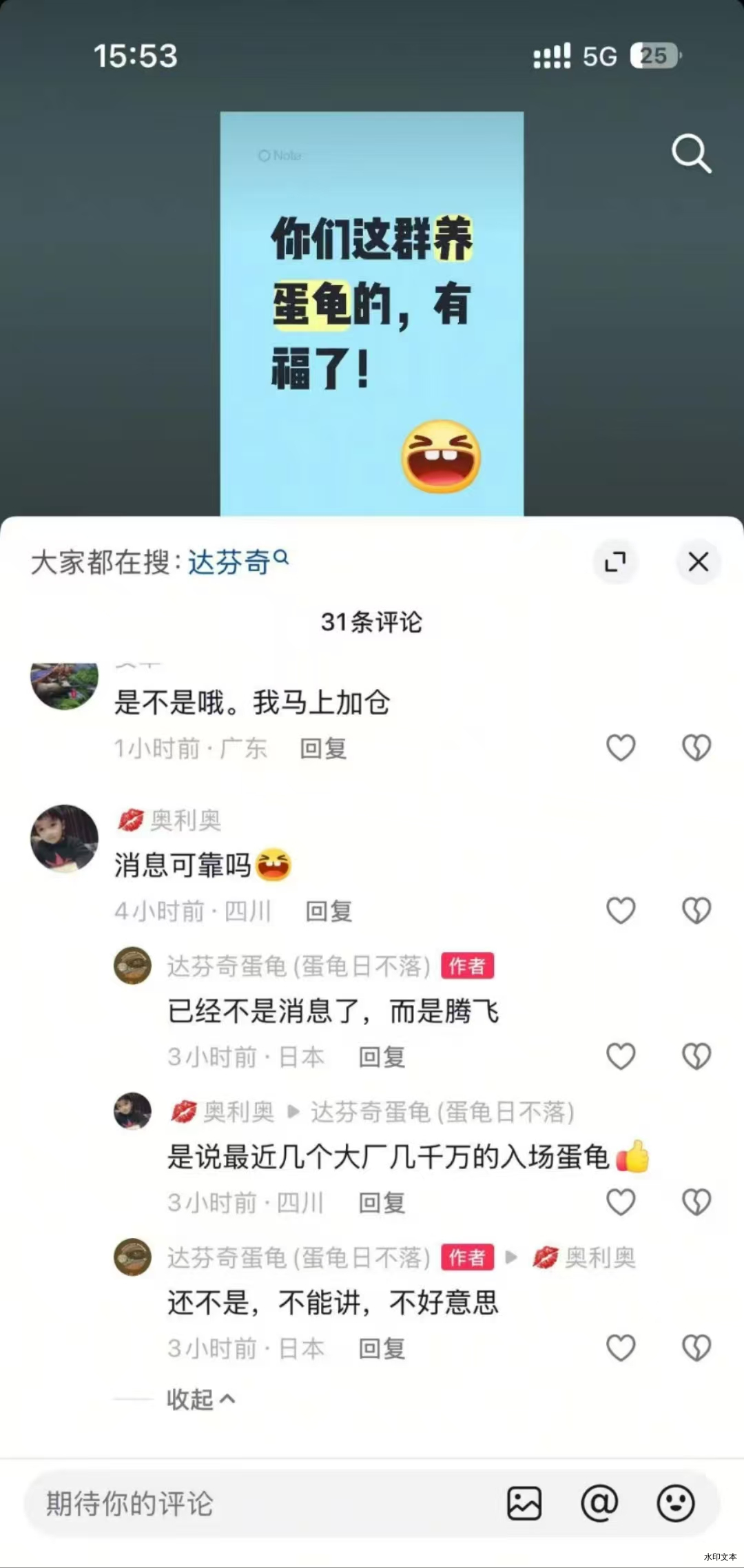The image size is (744, 1568).
Task: Collapse the replies with 收起
Action: pyautogui.click(x=200, y=1399)
